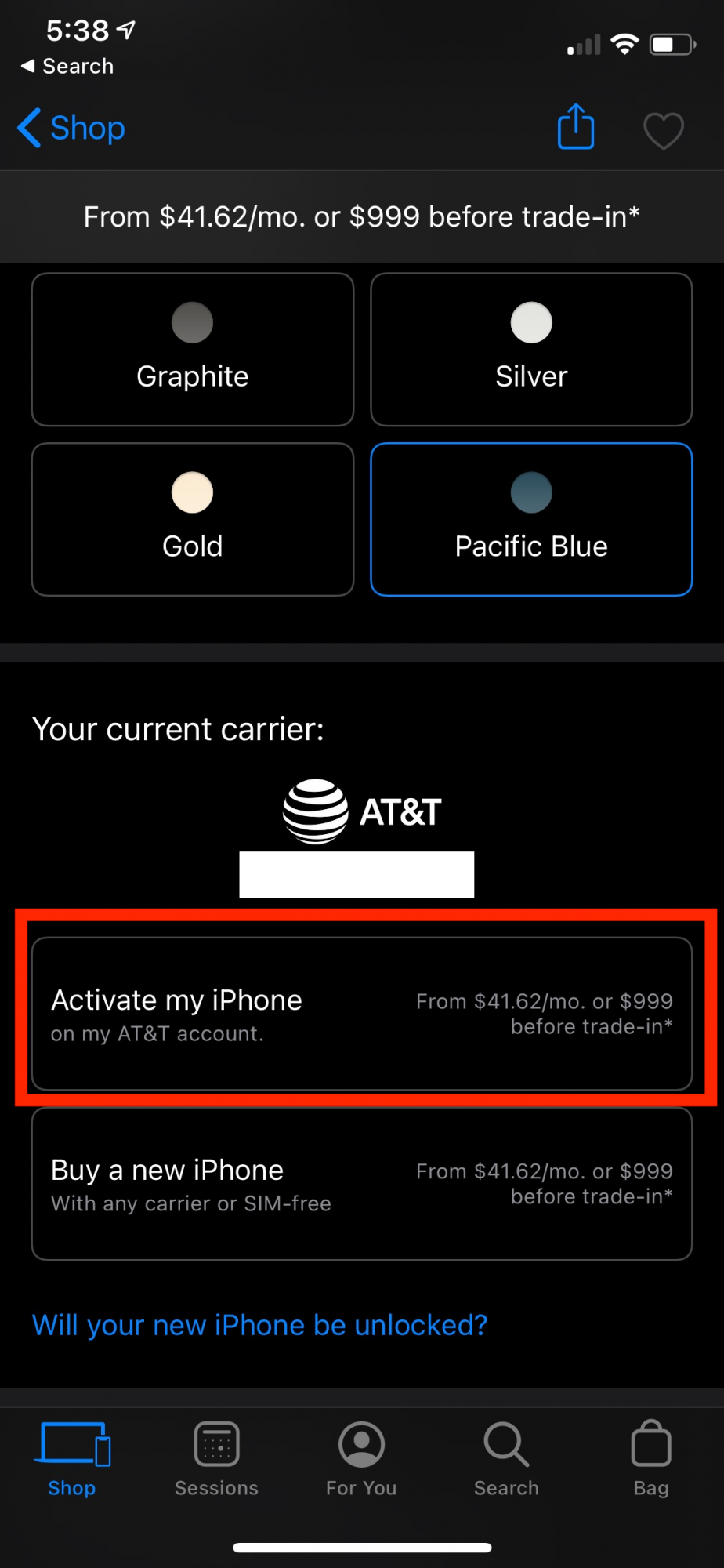View the Bag tab
This screenshot has width=724, height=1568.
click(x=651, y=1459)
